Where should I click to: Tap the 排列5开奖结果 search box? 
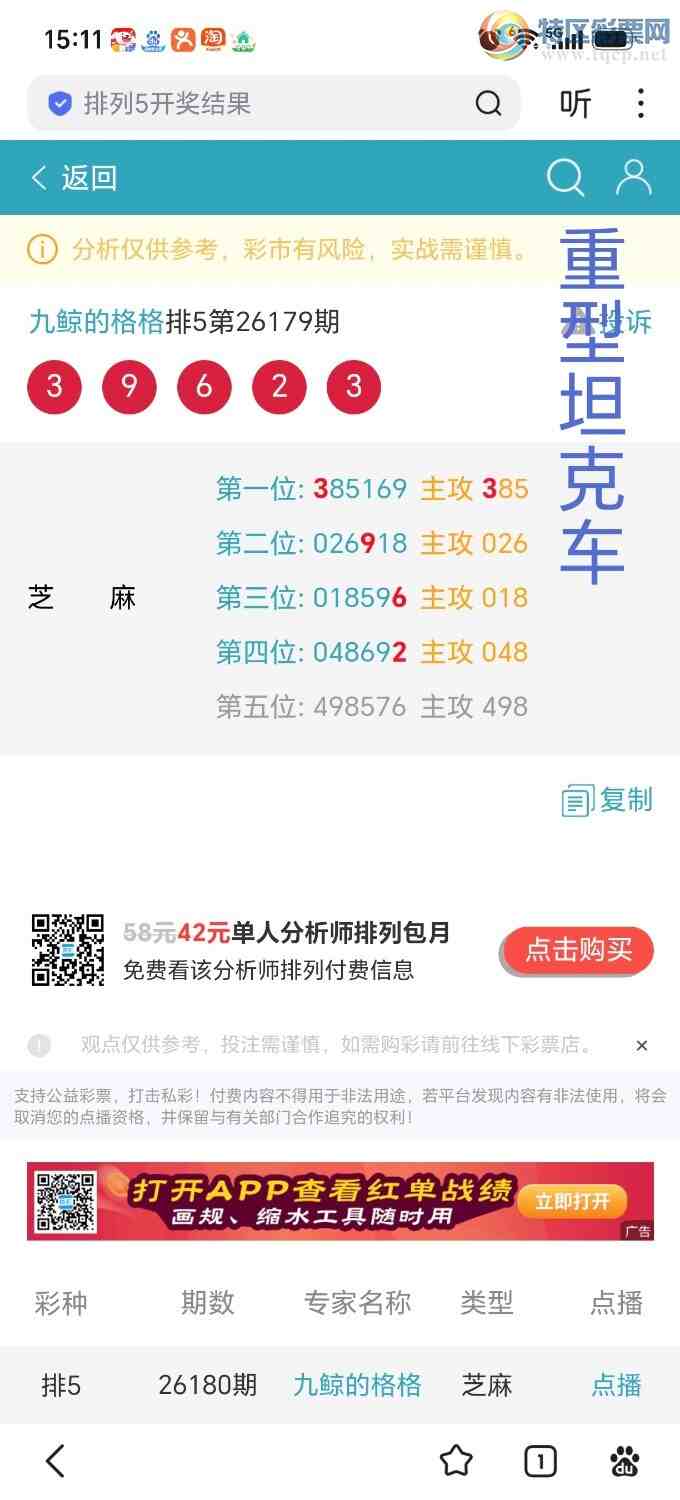273,103
